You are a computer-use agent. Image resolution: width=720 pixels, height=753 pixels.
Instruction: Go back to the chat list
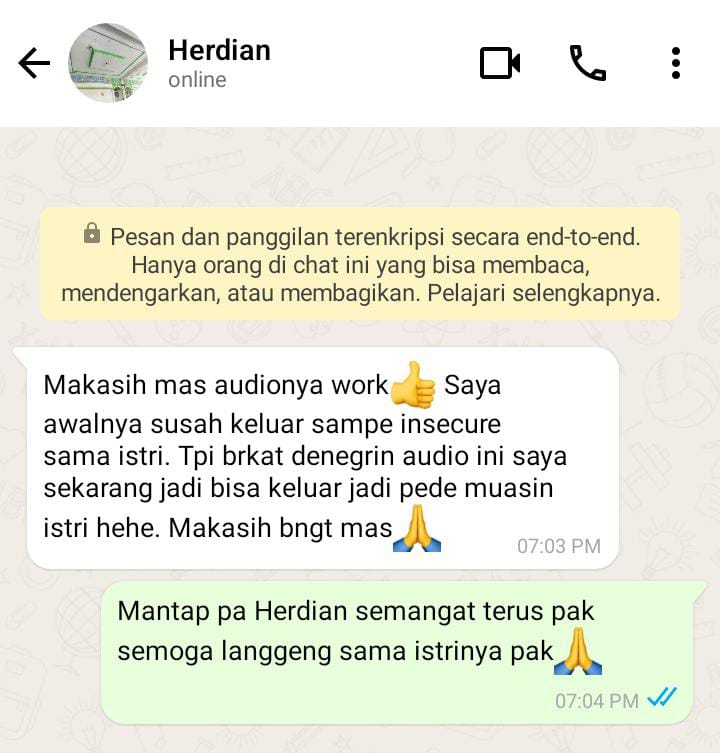coord(33,63)
